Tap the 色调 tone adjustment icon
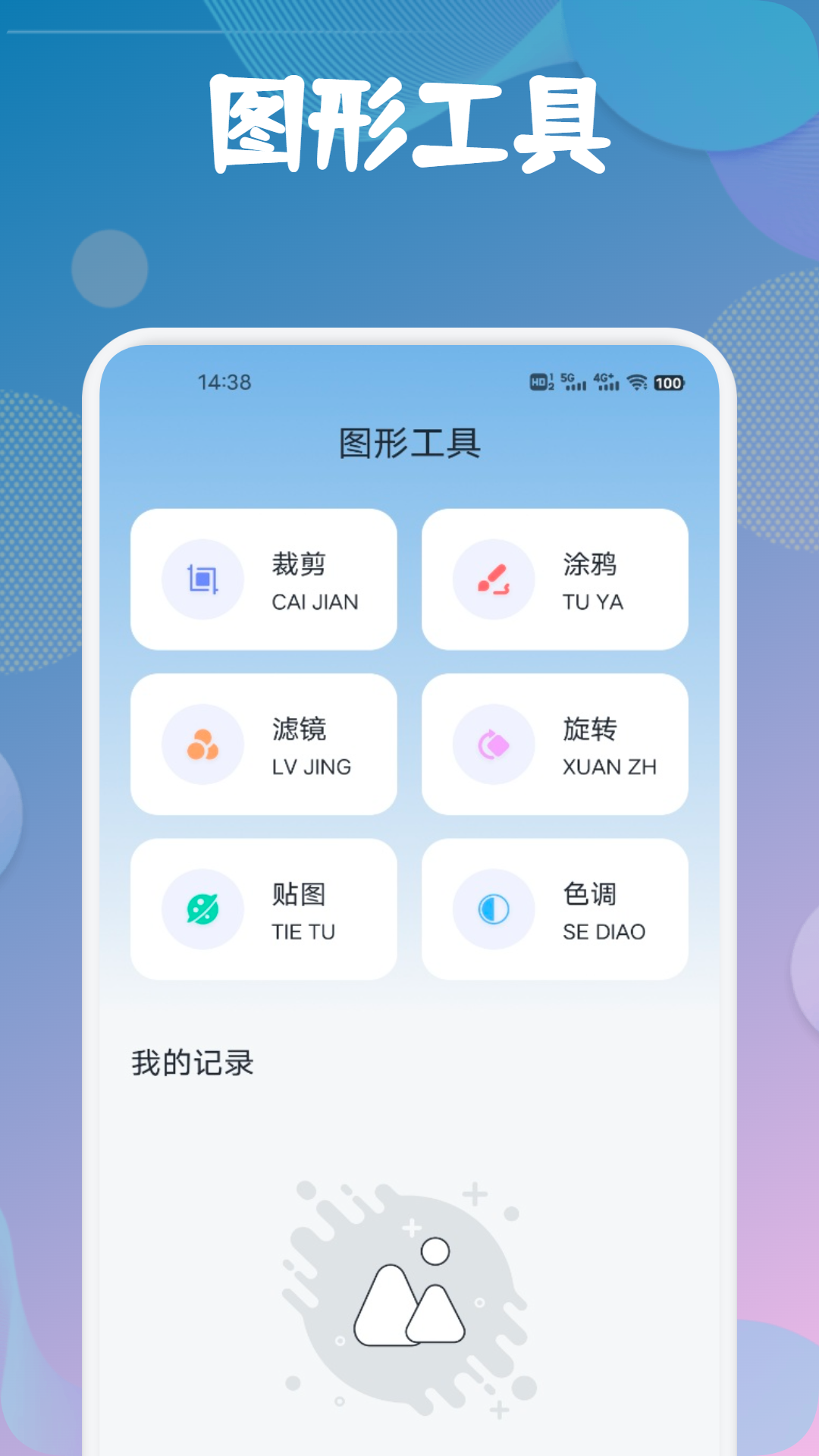Viewport: 819px width, 1456px height. (493, 908)
